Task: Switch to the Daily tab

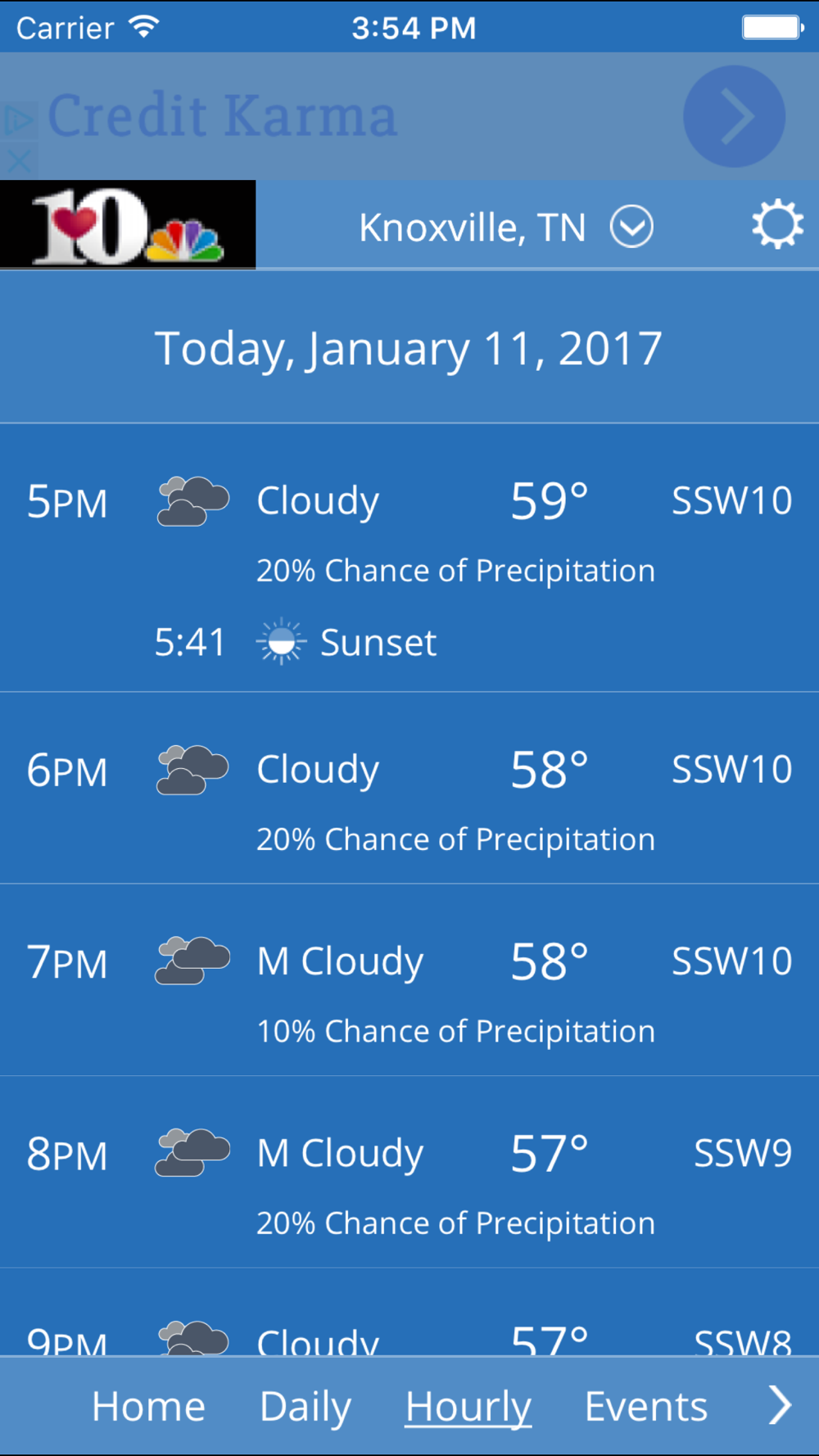Action: click(305, 1407)
